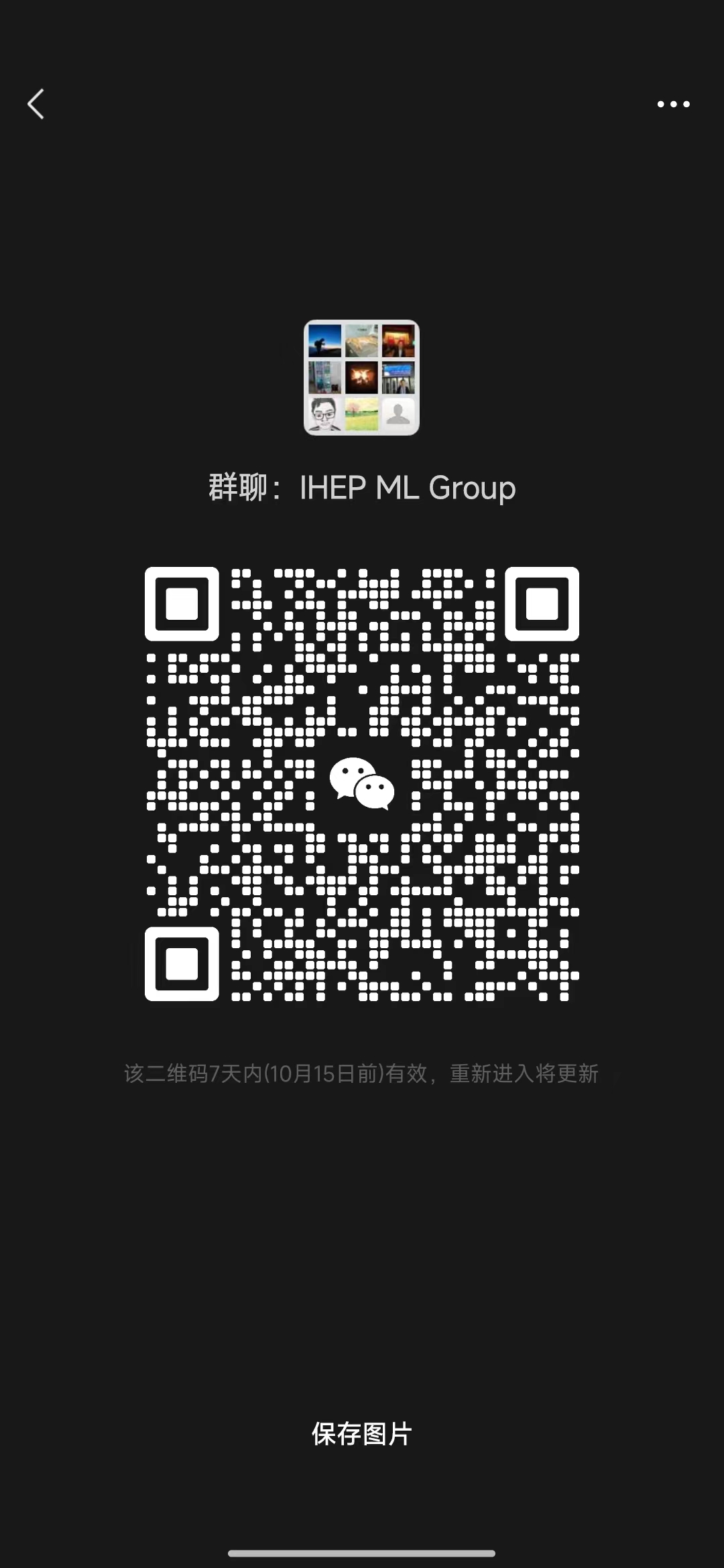Open the three-dot overflow menu
The height and width of the screenshot is (1568, 724).
coord(673,104)
